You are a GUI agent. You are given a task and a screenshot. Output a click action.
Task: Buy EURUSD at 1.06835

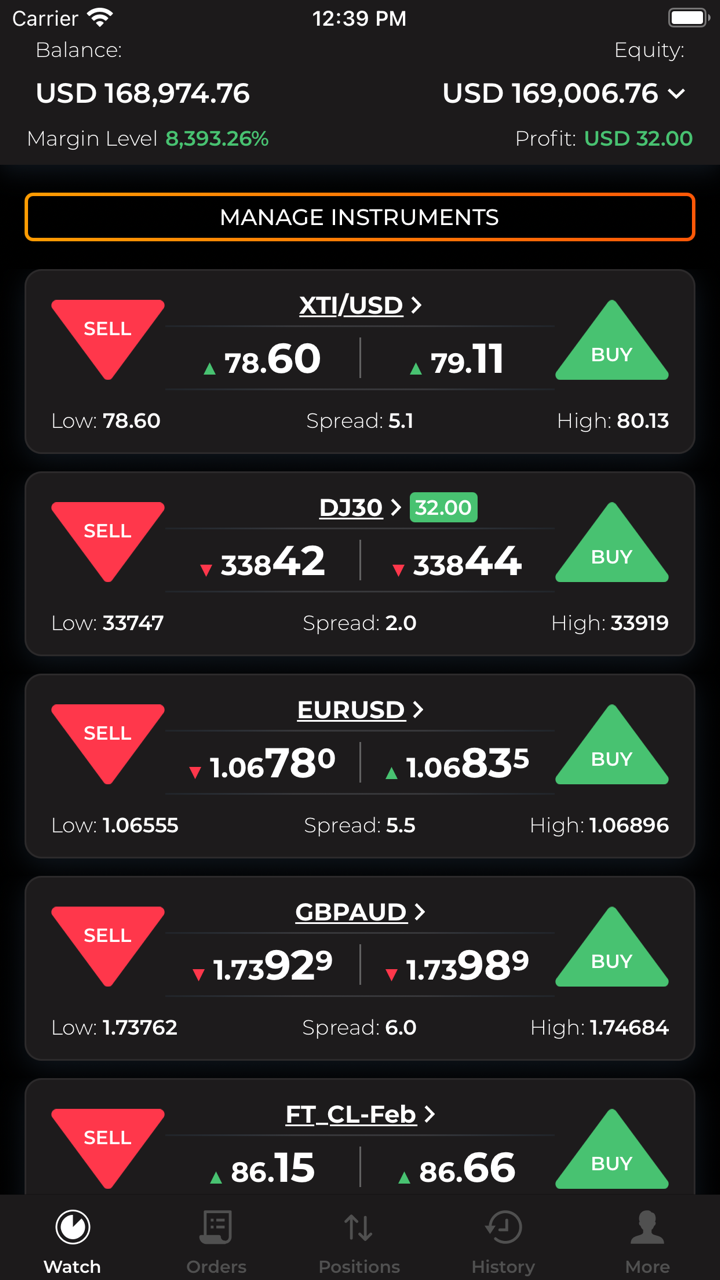pos(612,750)
